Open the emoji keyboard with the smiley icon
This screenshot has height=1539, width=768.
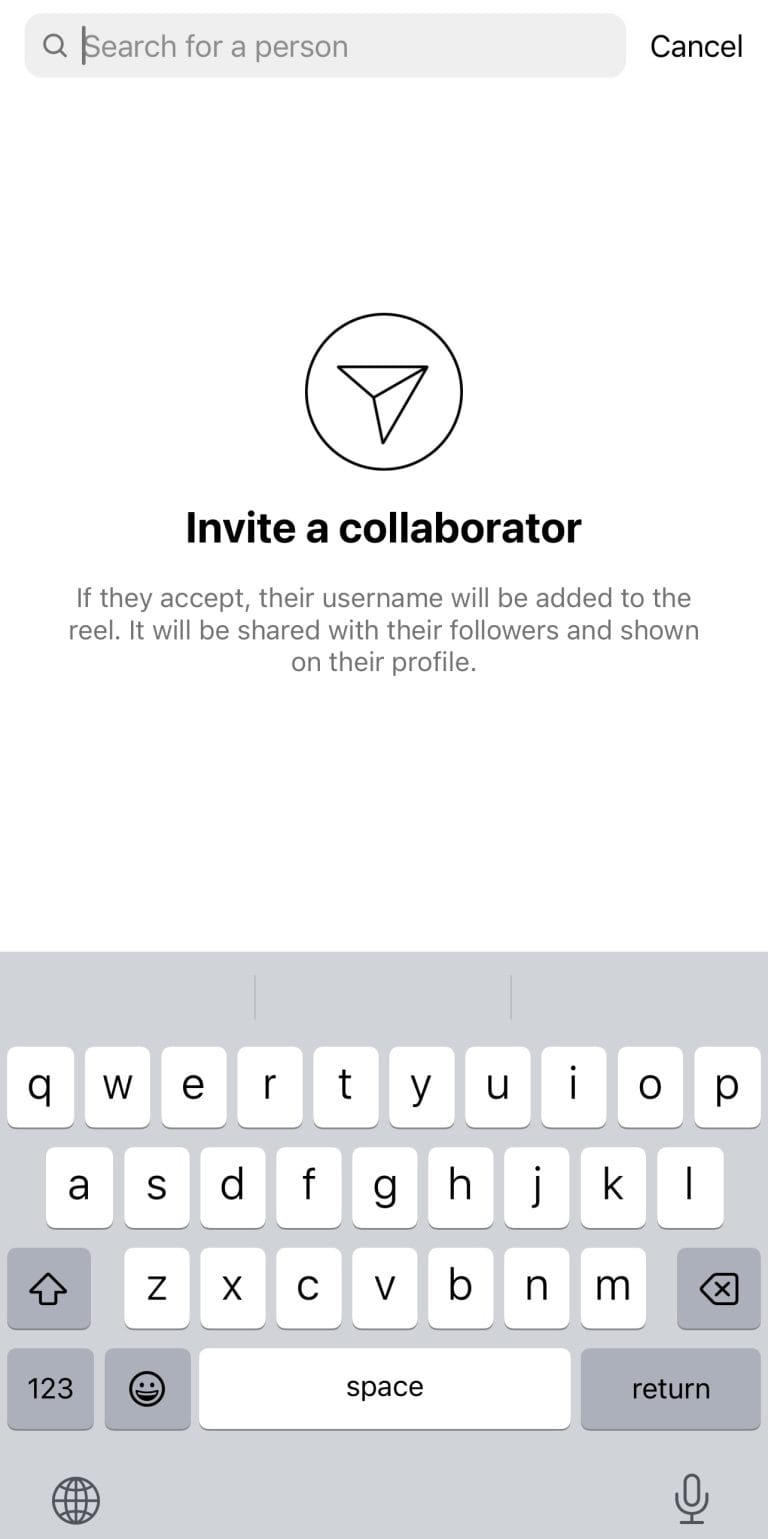coord(146,1388)
